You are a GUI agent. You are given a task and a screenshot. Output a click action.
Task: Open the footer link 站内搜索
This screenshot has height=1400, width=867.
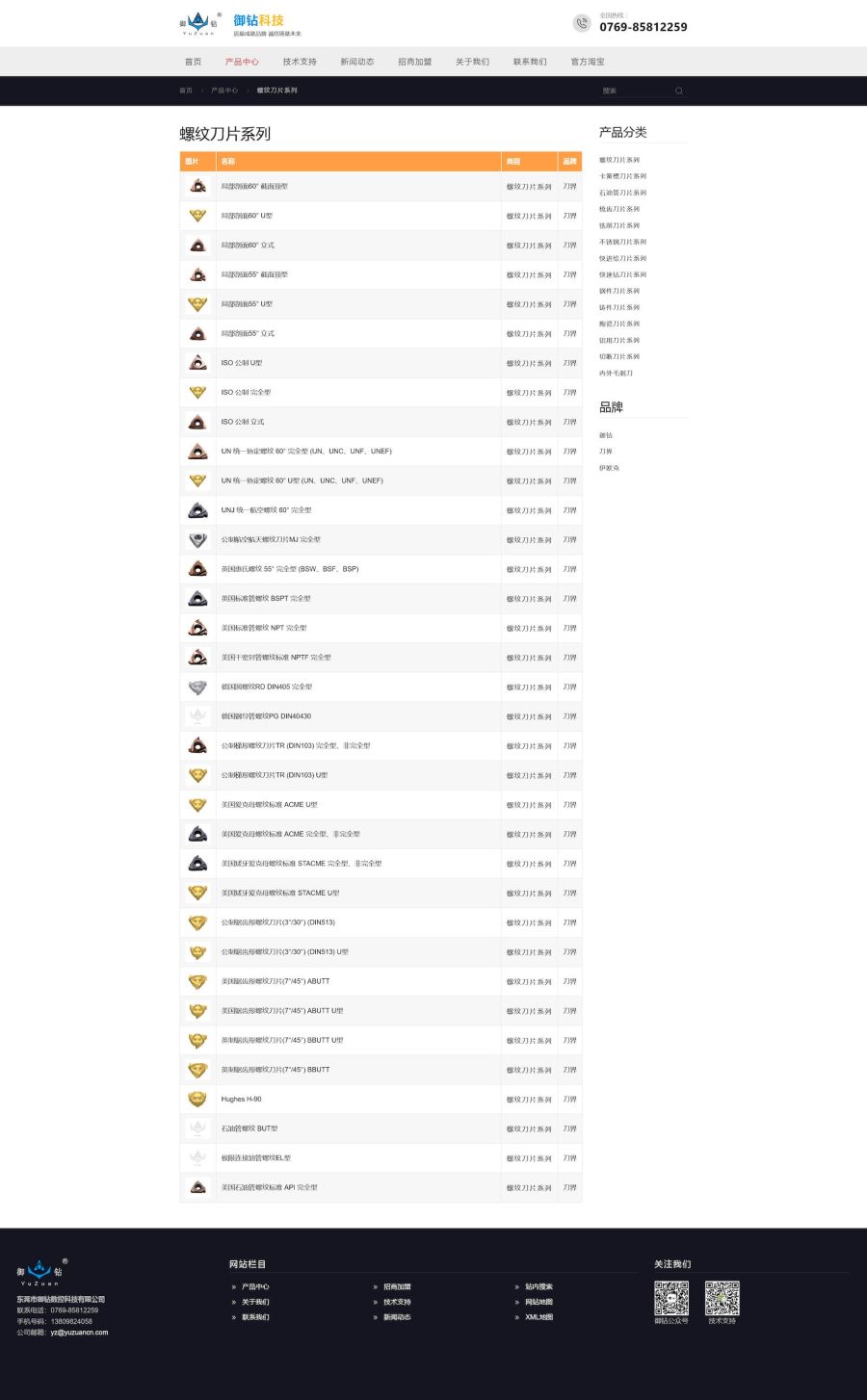(x=539, y=1286)
